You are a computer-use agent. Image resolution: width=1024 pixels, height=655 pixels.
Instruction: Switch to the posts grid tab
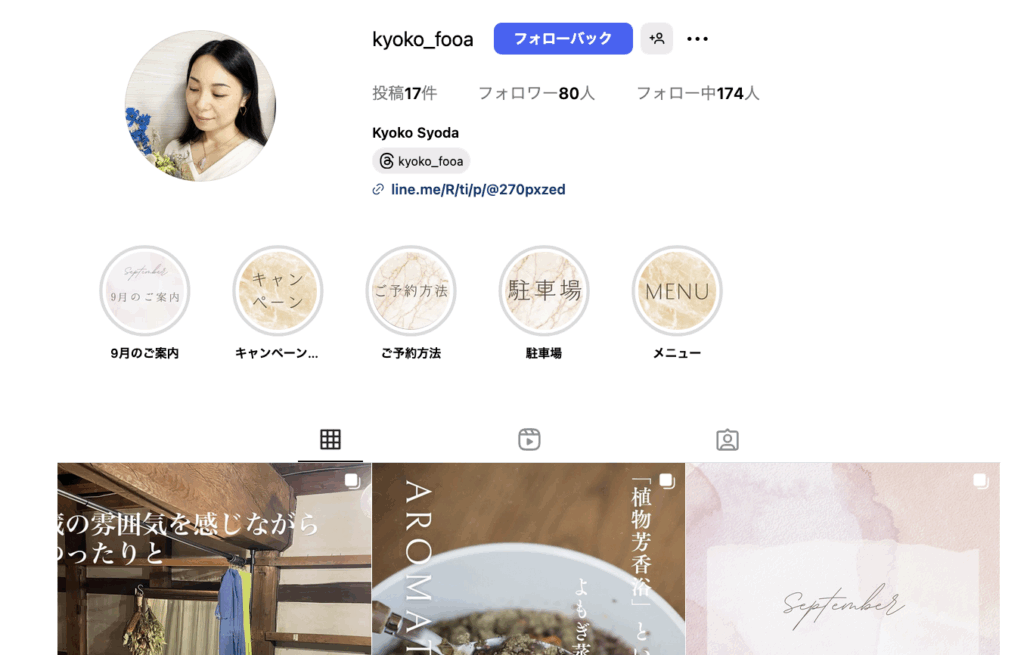[330, 439]
